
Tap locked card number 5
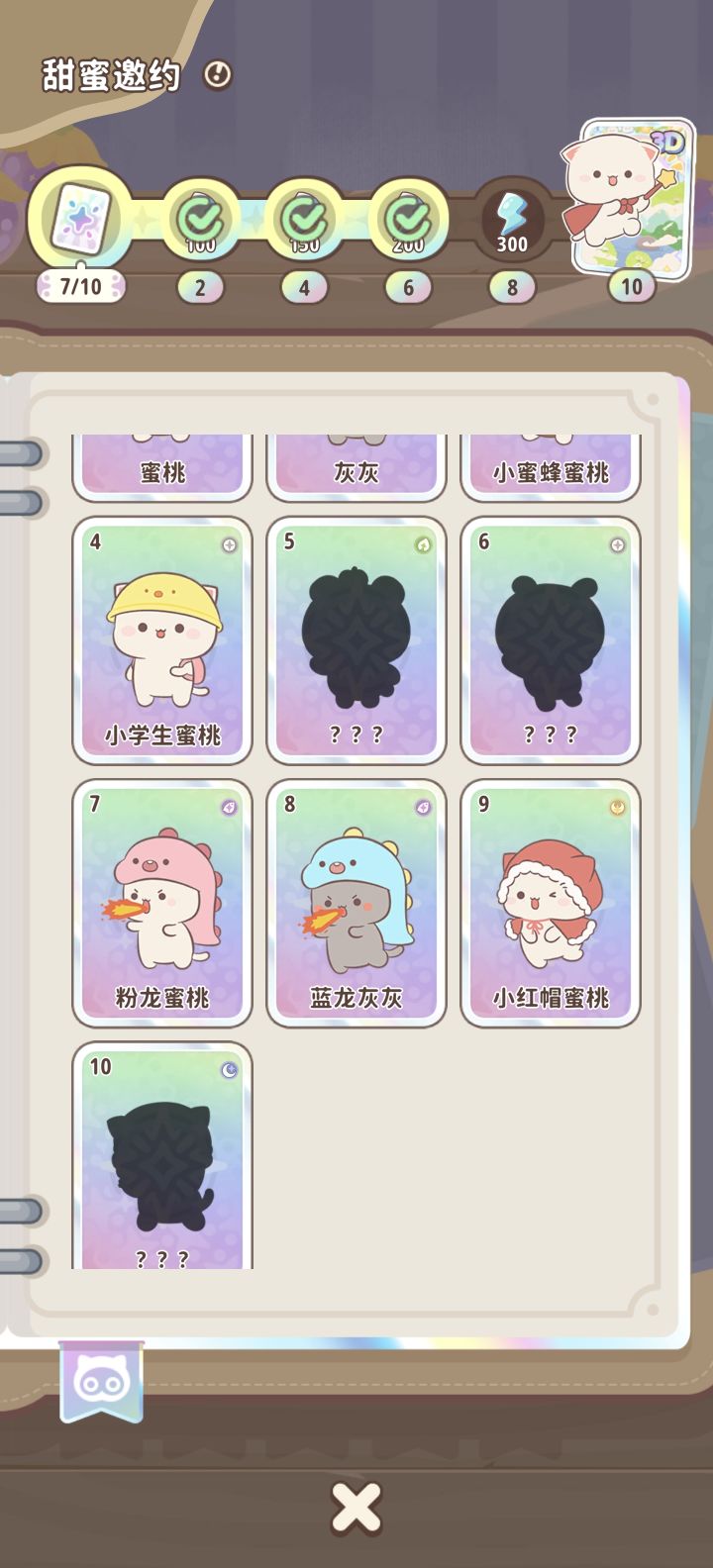coord(356,640)
